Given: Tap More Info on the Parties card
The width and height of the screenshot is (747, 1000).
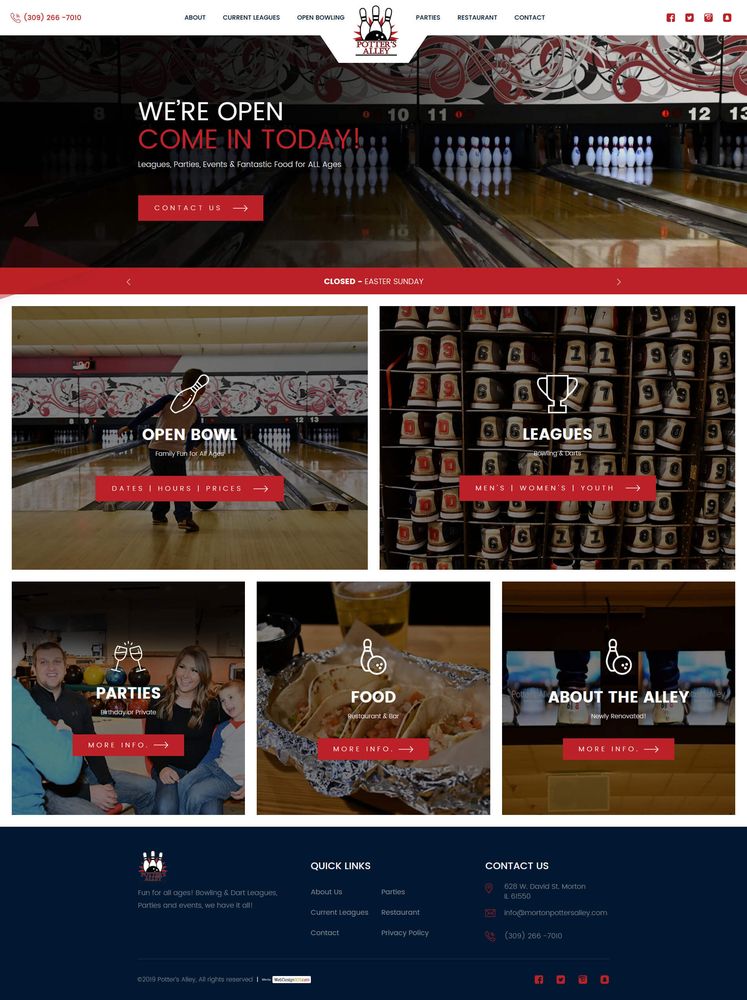Looking at the screenshot, I should 128,745.
